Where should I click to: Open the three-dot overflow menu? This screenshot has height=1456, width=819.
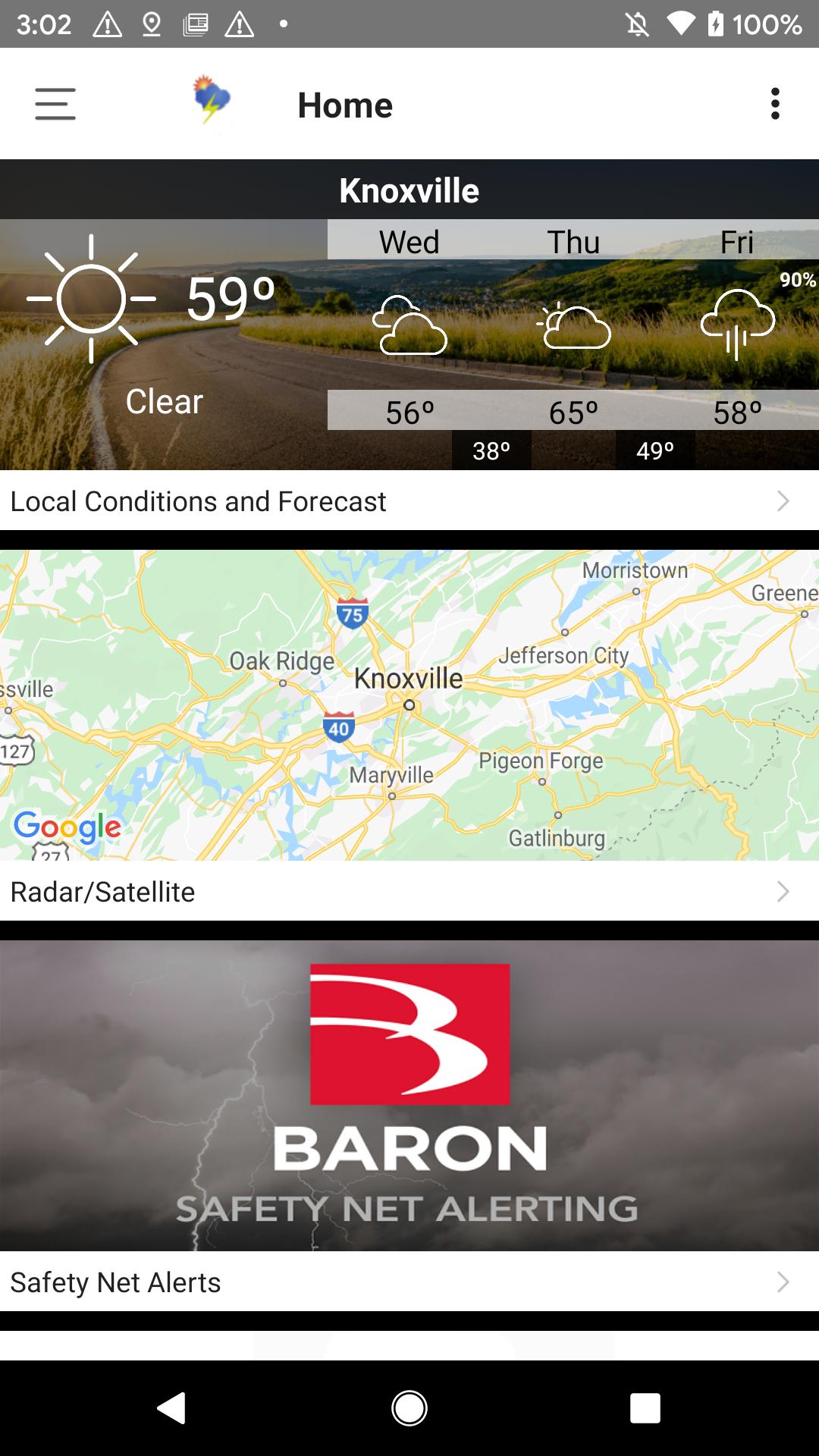point(775,104)
